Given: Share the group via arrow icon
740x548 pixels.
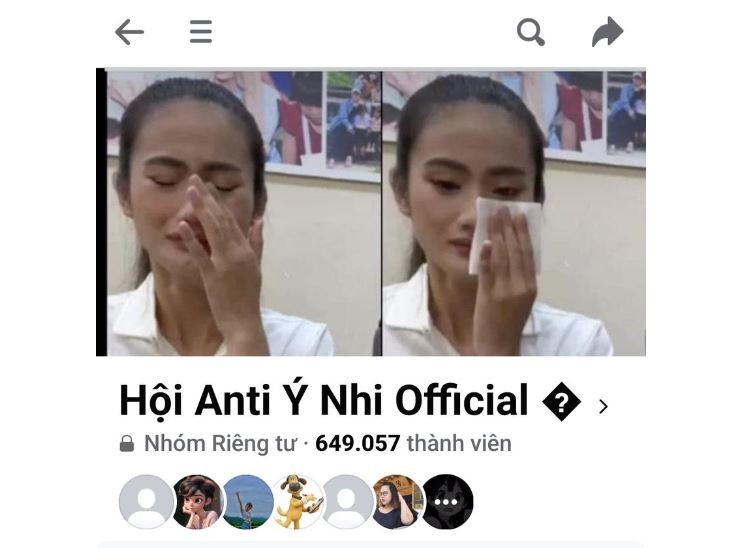Looking at the screenshot, I should pos(607,32).
